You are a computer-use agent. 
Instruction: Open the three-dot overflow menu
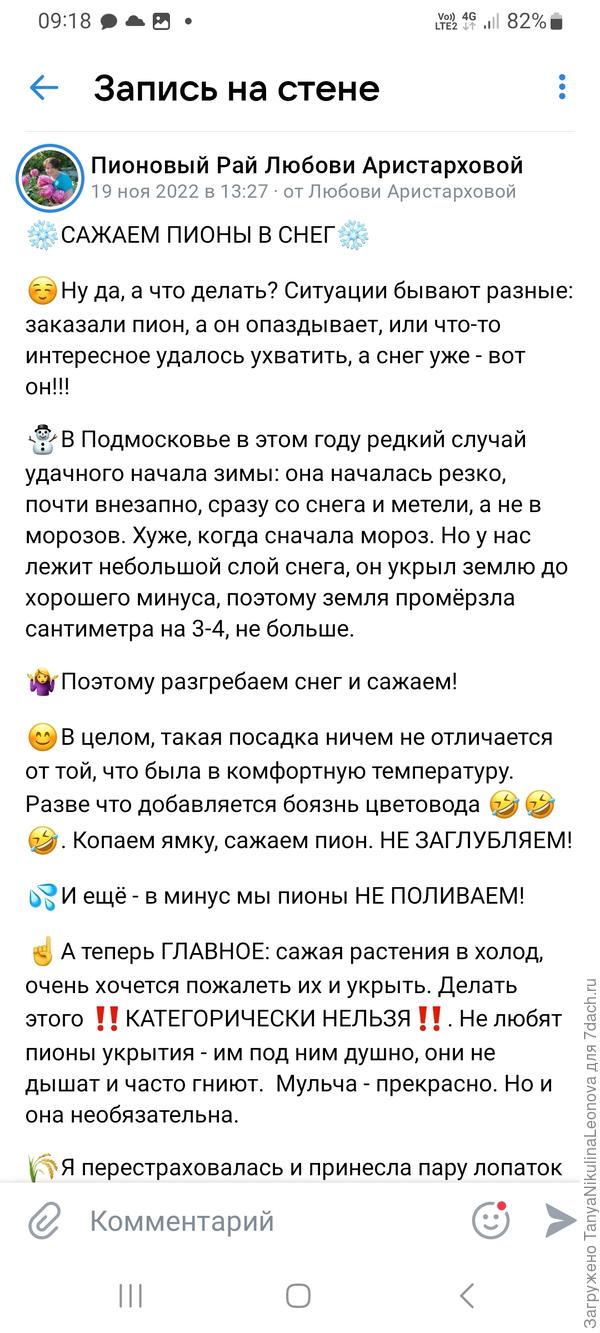point(562,88)
